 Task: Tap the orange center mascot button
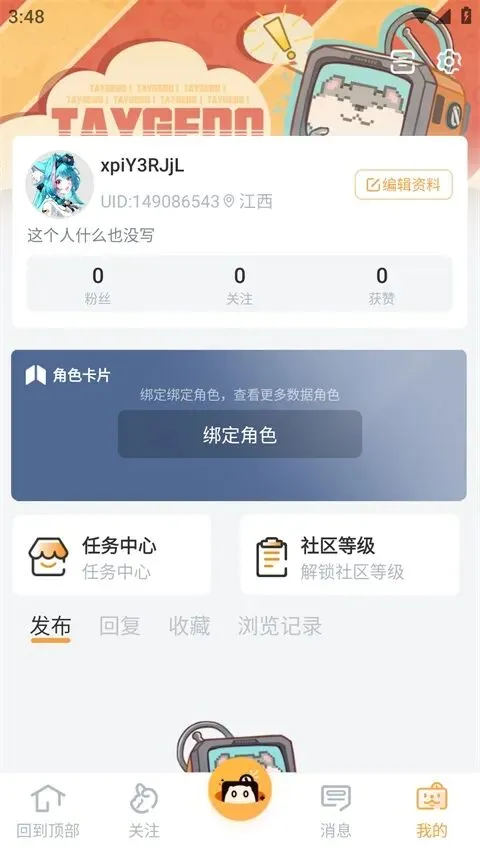tap(240, 789)
